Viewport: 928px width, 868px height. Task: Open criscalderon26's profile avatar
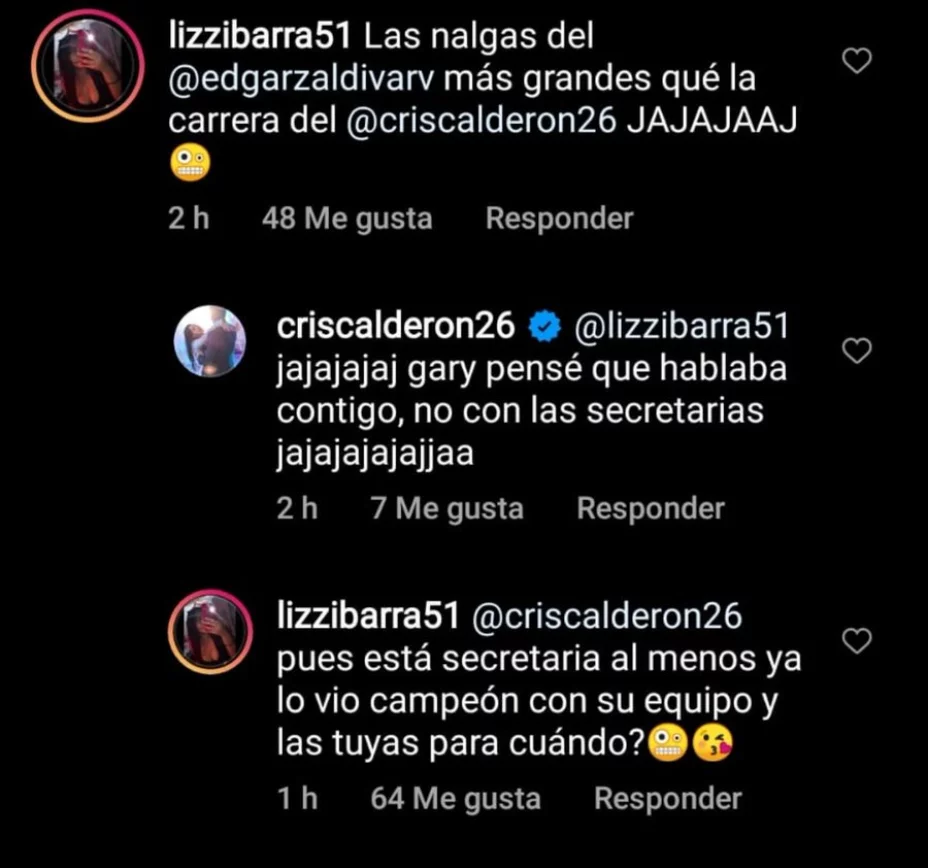pyautogui.click(x=210, y=341)
